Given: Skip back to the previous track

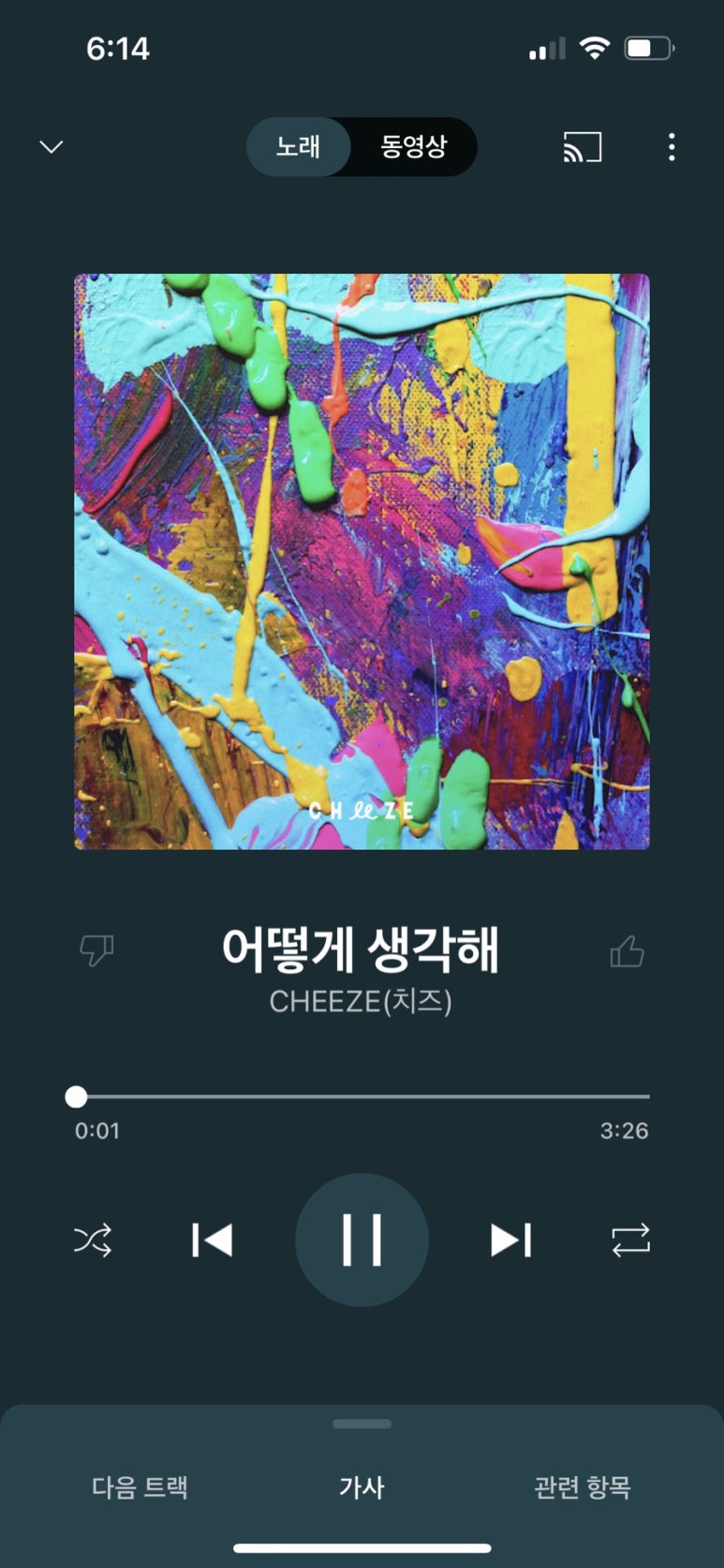Looking at the screenshot, I should [212, 1240].
